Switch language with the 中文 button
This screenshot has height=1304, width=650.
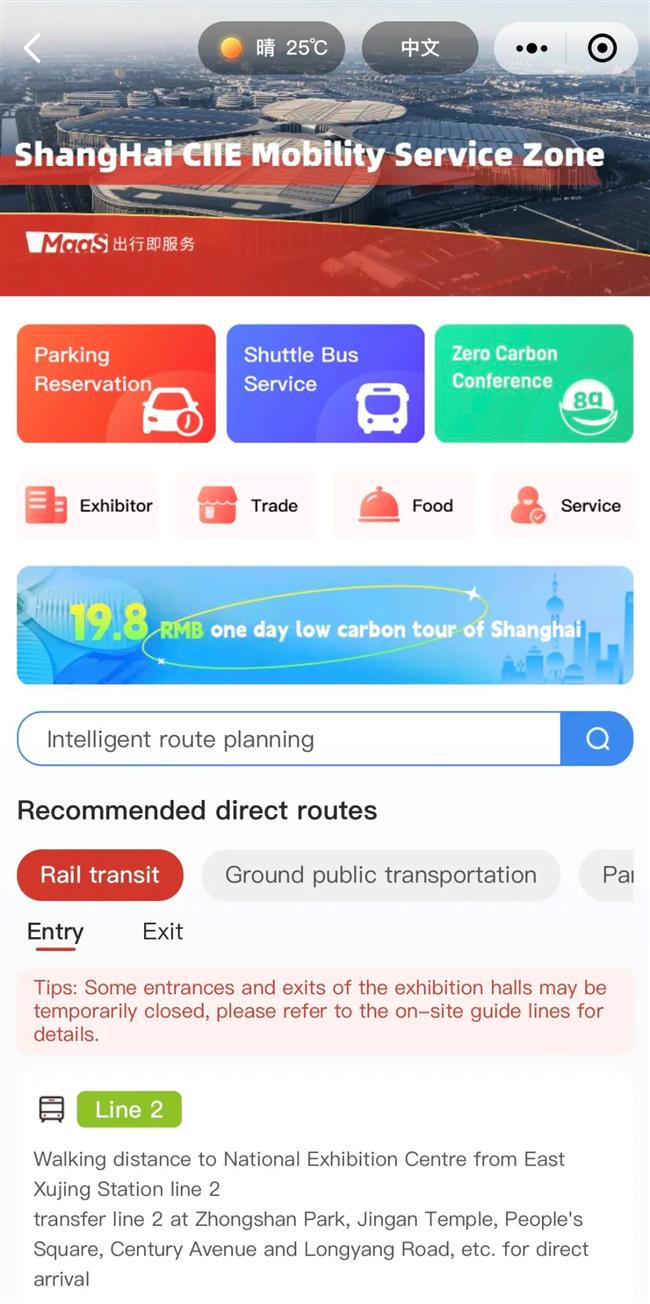pos(419,47)
